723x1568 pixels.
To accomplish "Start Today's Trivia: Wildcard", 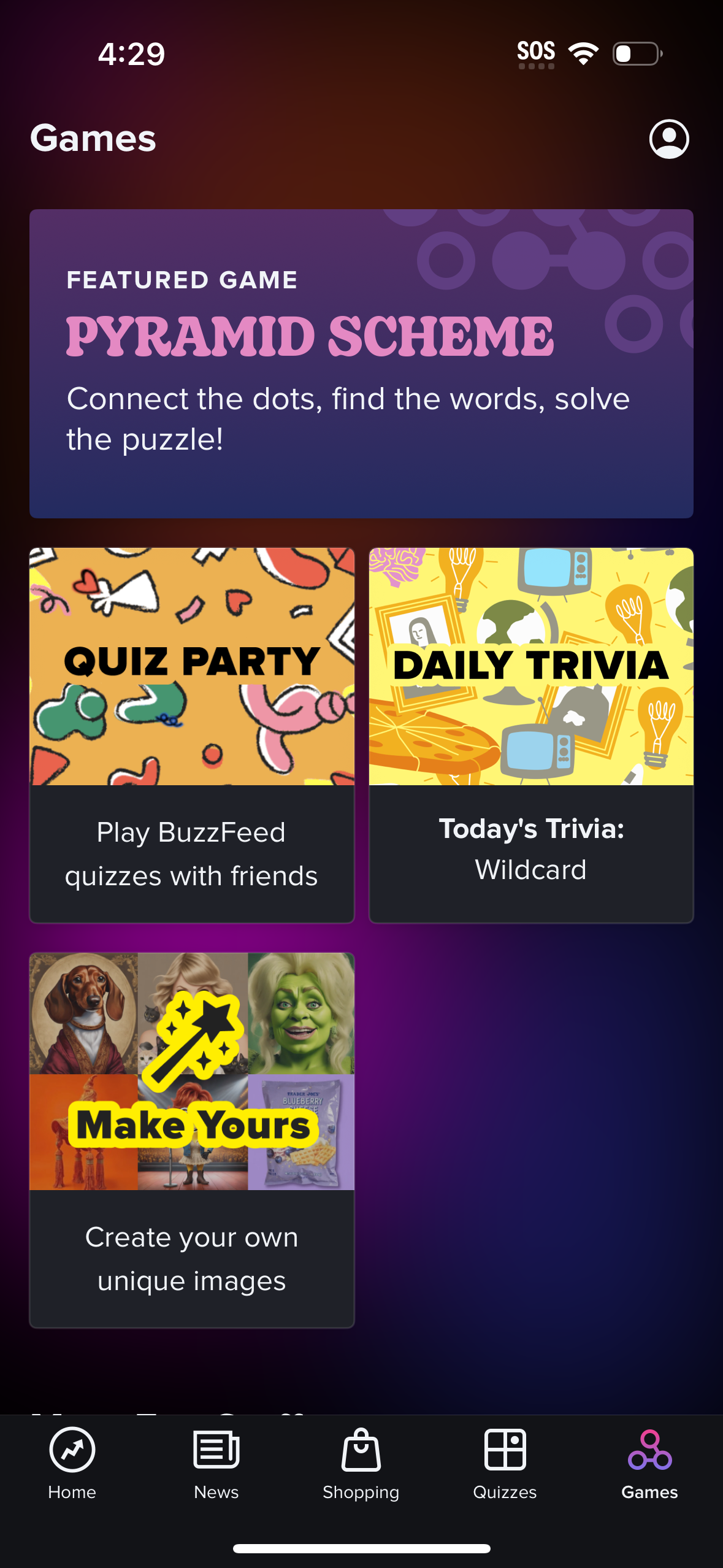I will tap(530, 733).
